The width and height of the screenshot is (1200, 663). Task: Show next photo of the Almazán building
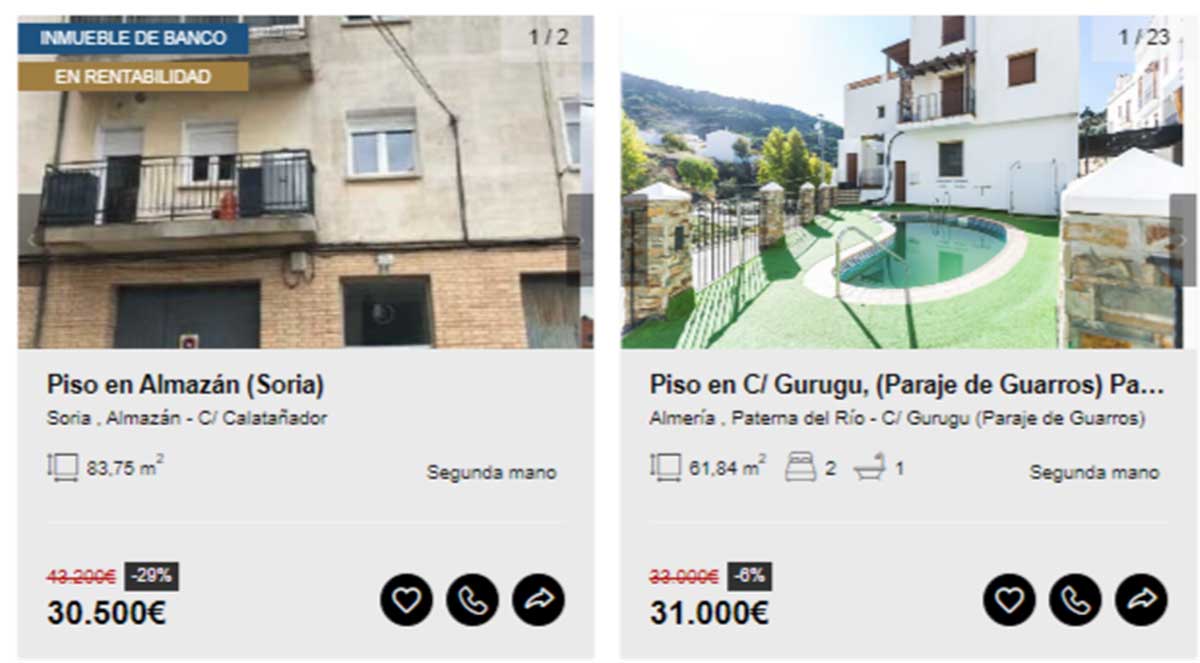pyautogui.click(x=579, y=238)
